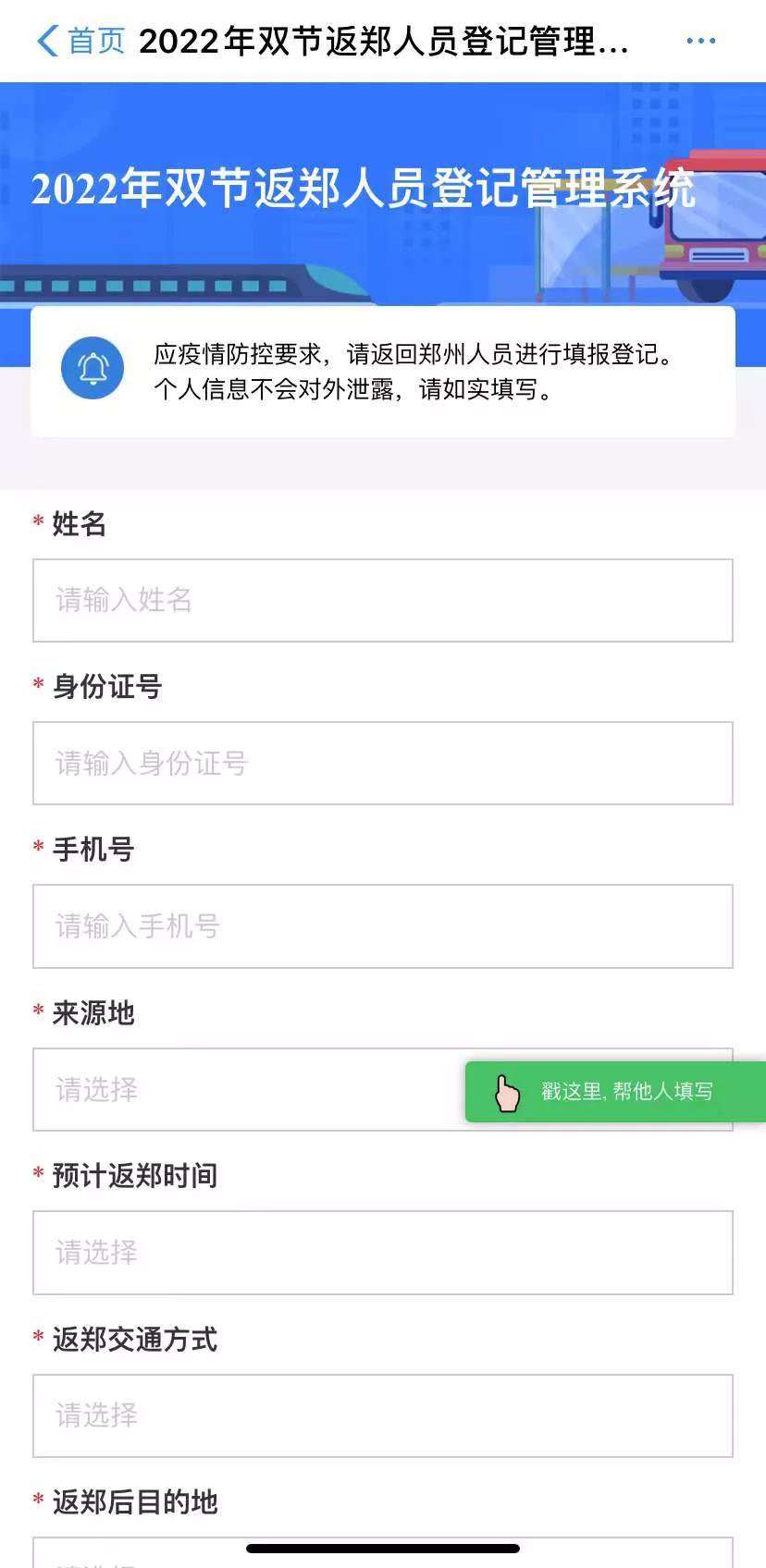Image resolution: width=766 pixels, height=1568 pixels.
Task: Focus the 手机号 input field
Action: pos(382,925)
